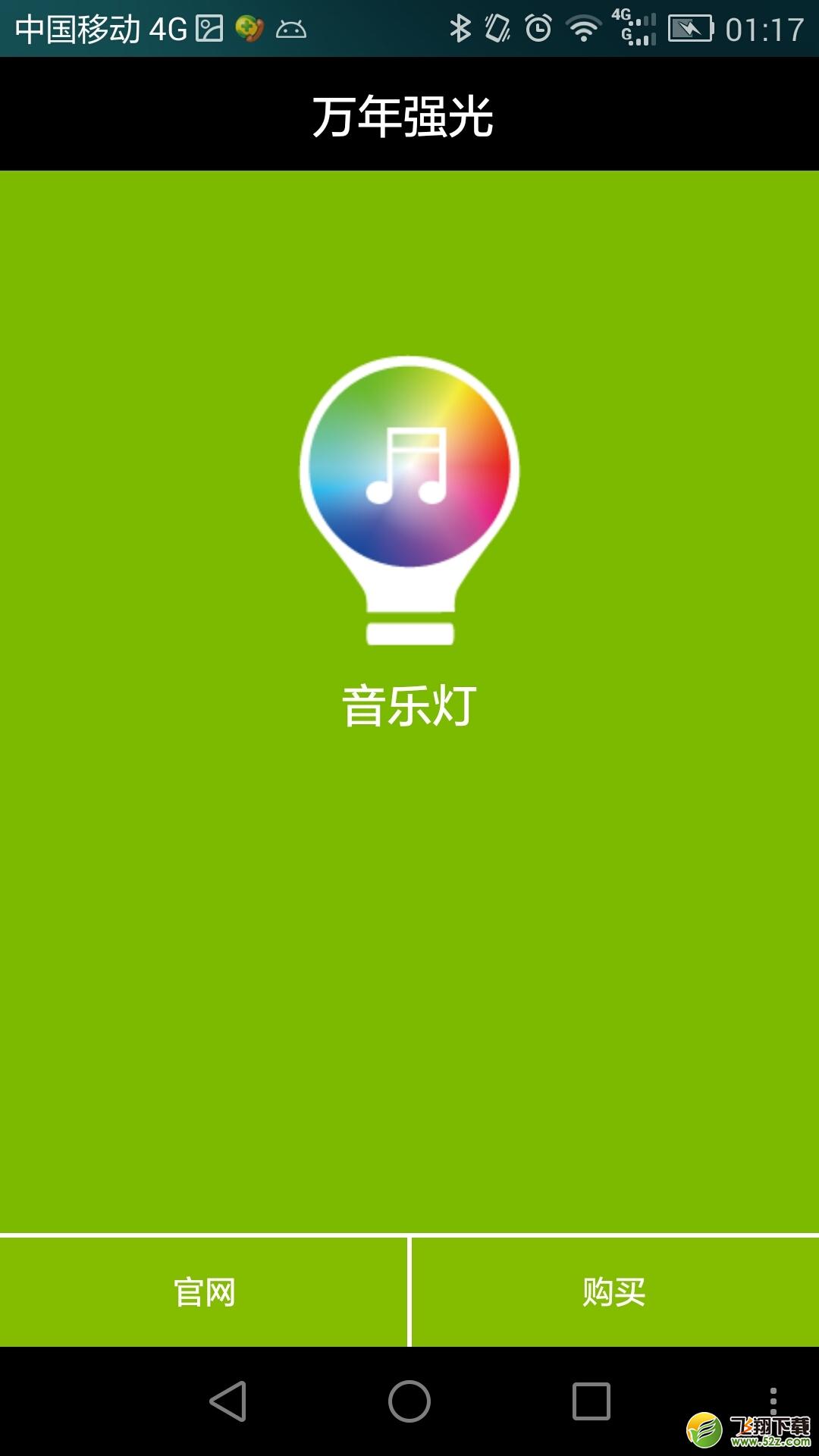
Task: Open the 官网 official website button
Action: pos(203,1292)
